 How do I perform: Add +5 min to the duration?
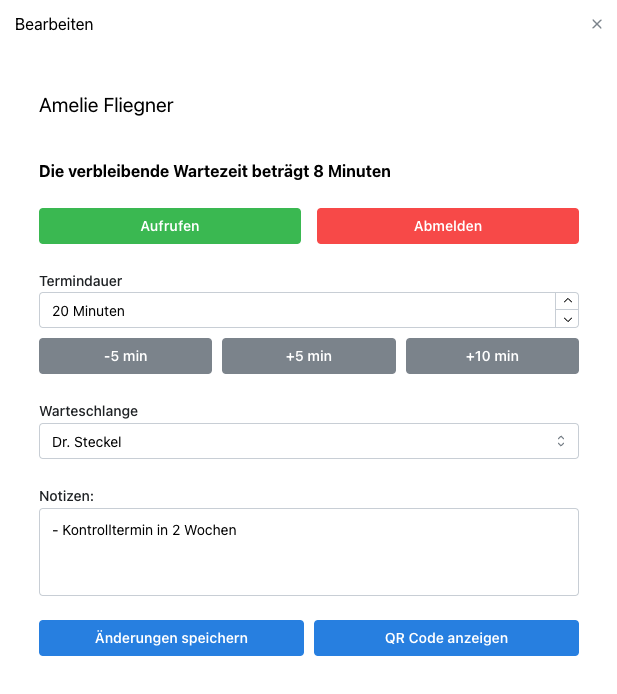point(308,356)
